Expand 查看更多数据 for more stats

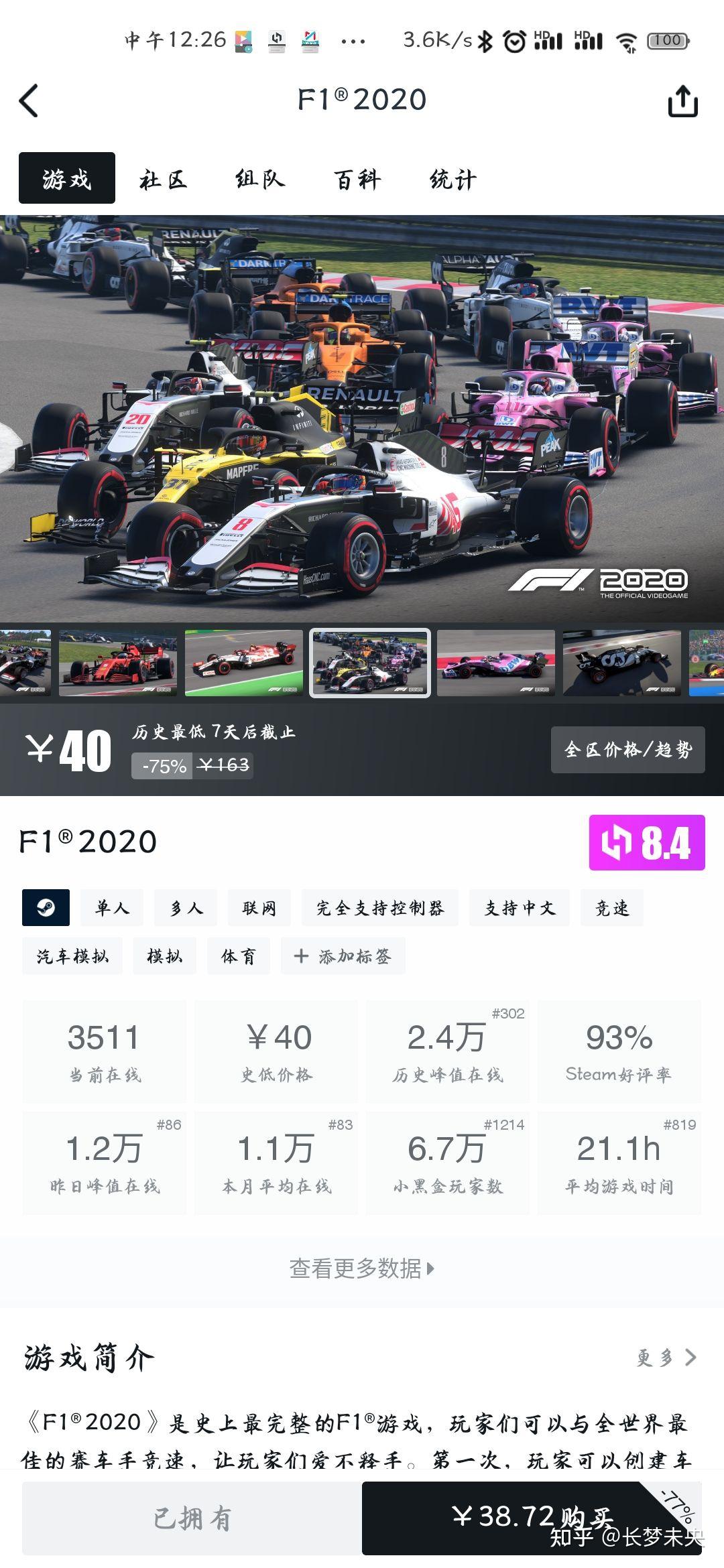[x=362, y=1268]
